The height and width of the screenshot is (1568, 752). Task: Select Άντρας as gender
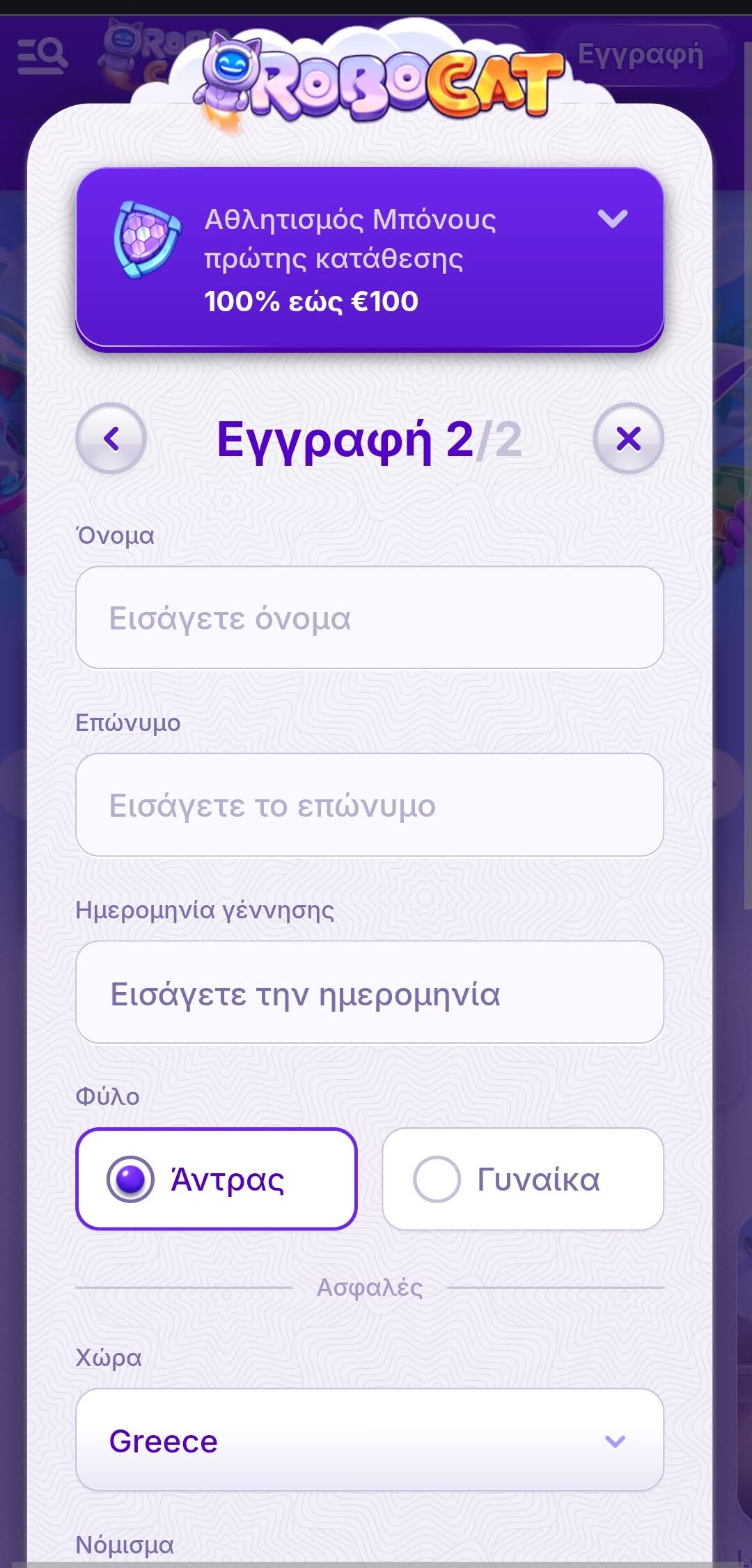[x=217, y=1179]
